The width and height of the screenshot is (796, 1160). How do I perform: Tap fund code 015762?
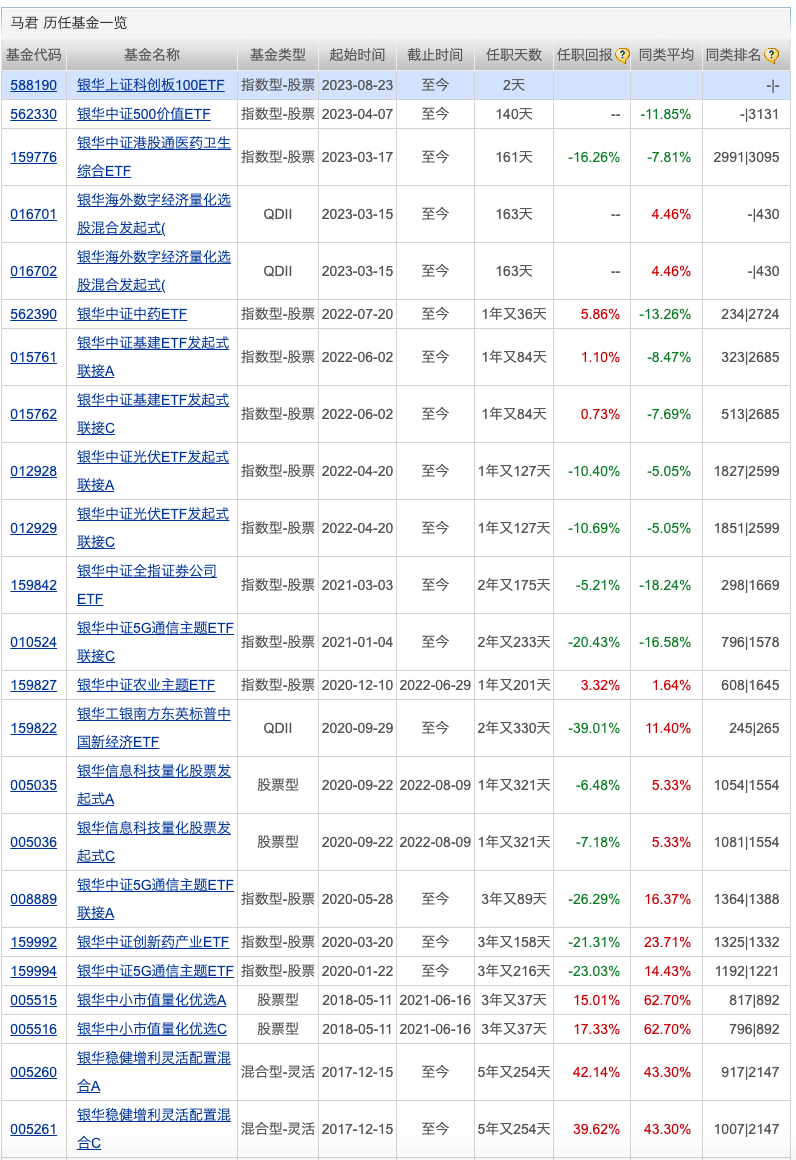[x=33, y=414]
